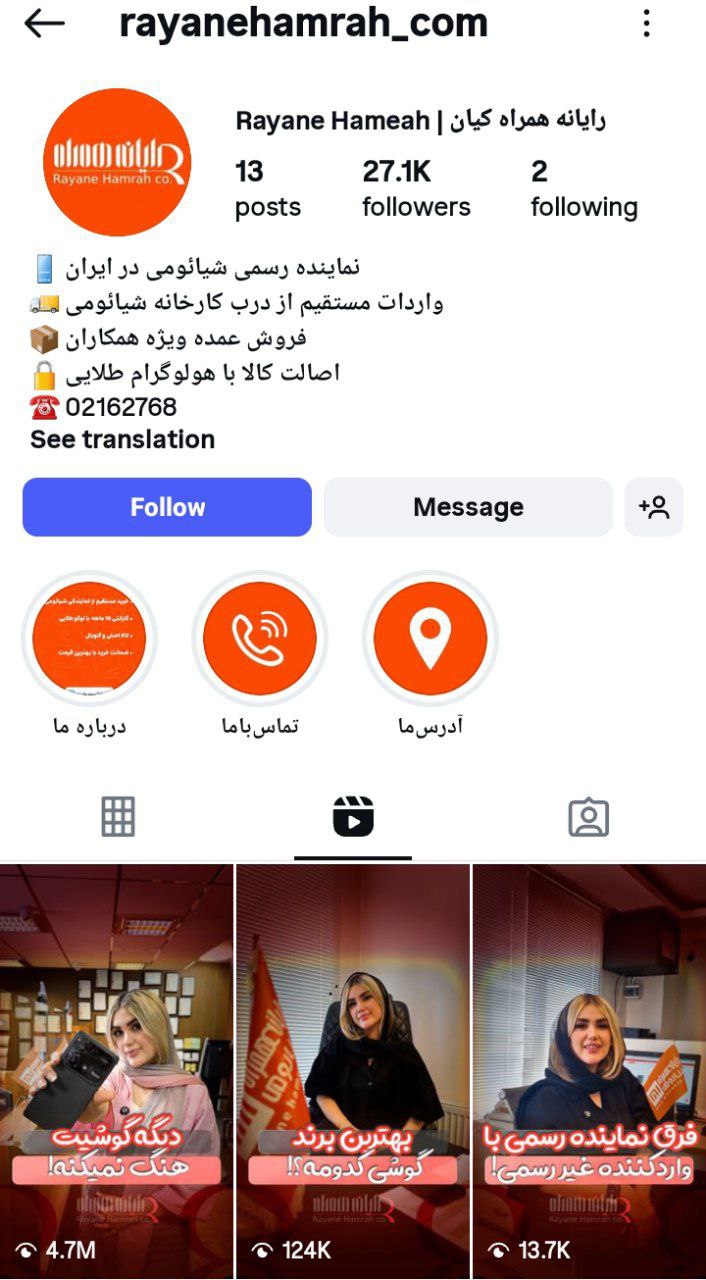Play the reel with 13.7K views
The height and width of the screenshot is (1280, 706).
coord(589,1070)
